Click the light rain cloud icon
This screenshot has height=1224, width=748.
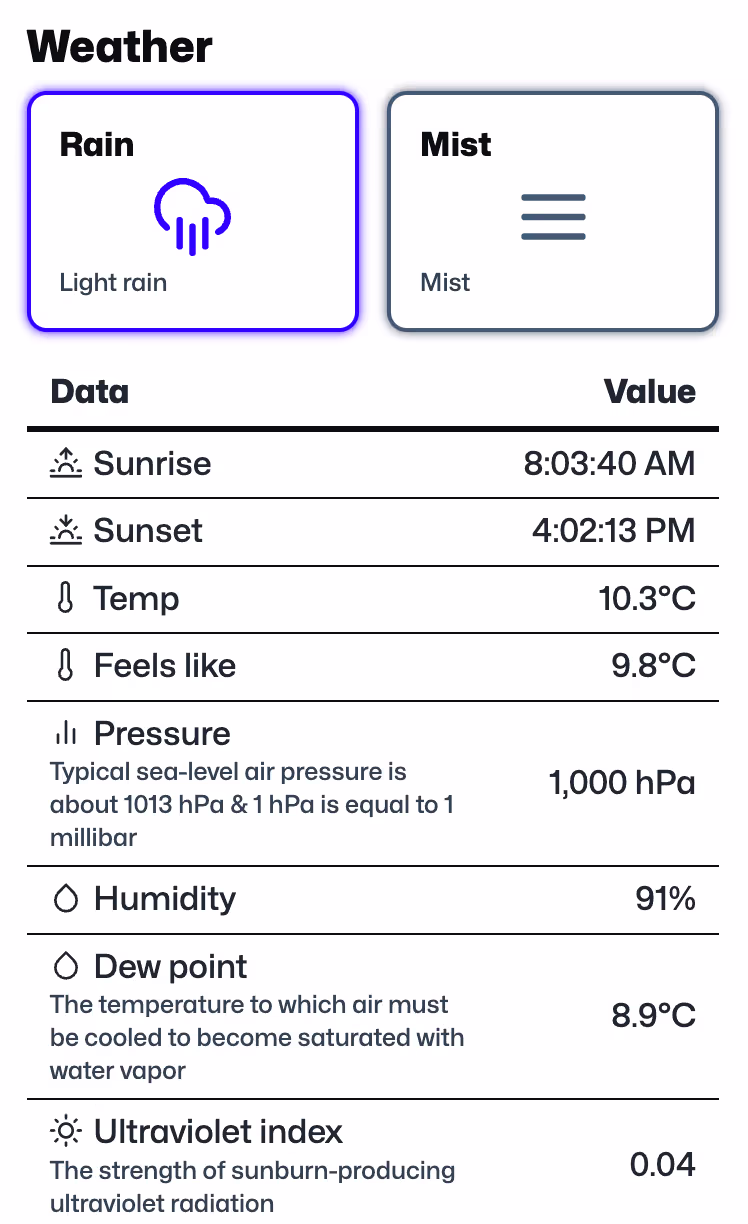192,213
